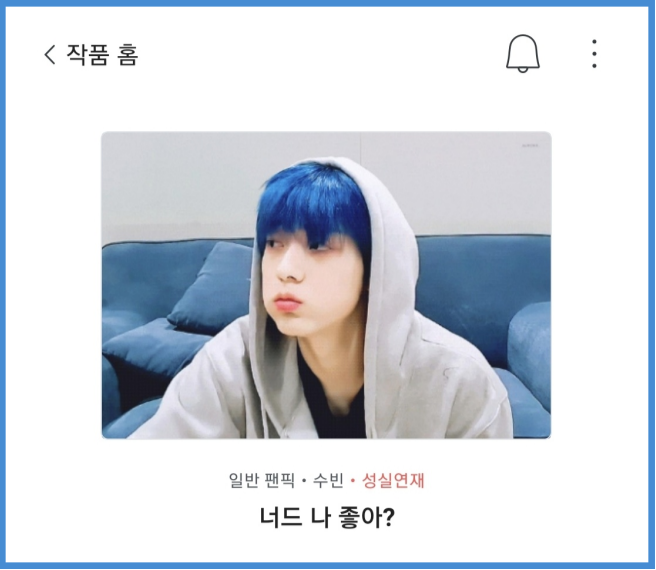Open the story cover image
This screenshot has height=570, width=656.
pos(326,285)
